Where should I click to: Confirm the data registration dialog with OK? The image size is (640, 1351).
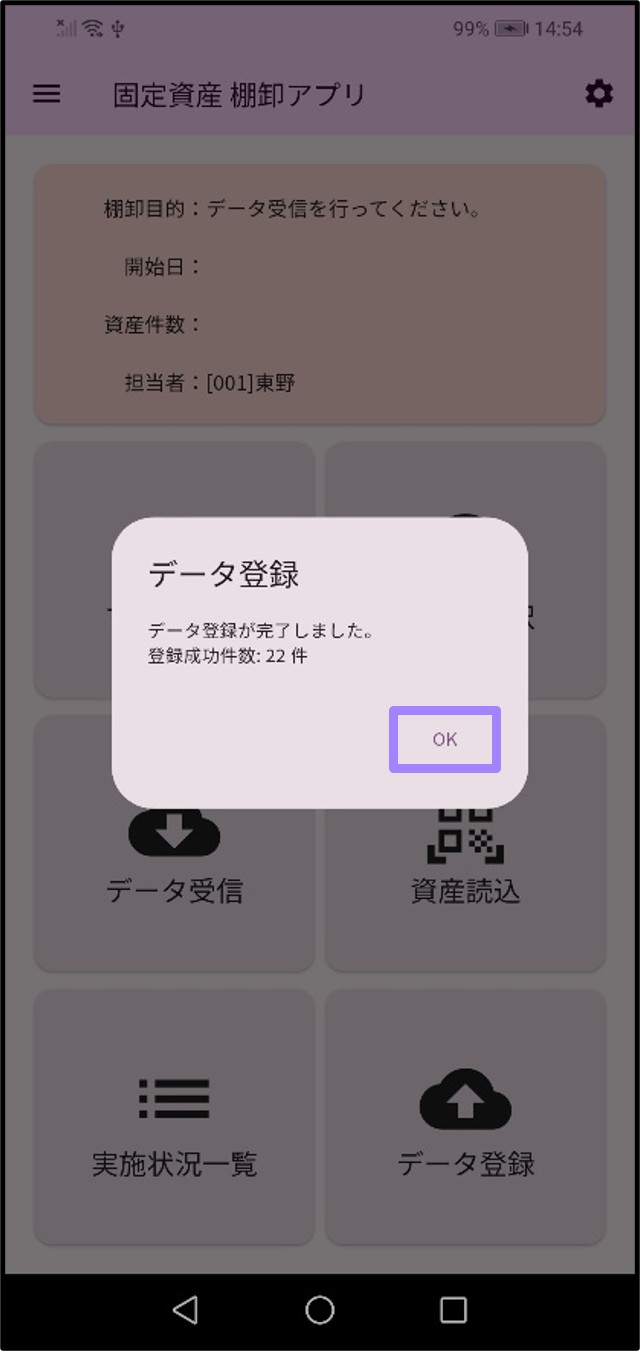[x=444, y=740]
